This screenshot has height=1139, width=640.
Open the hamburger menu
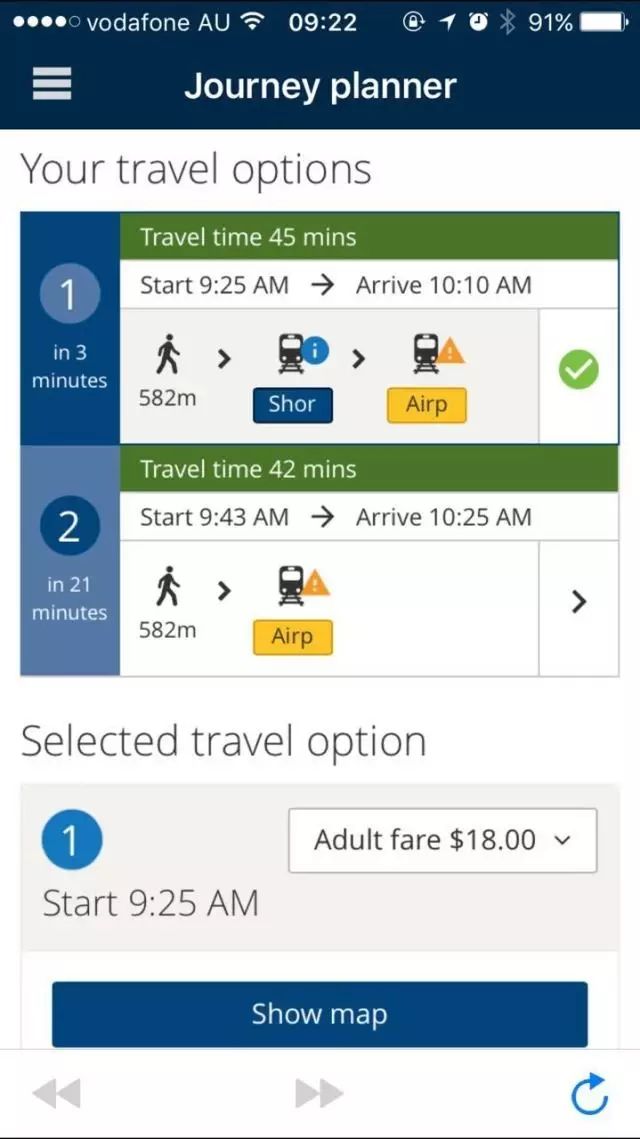[52, 84]
